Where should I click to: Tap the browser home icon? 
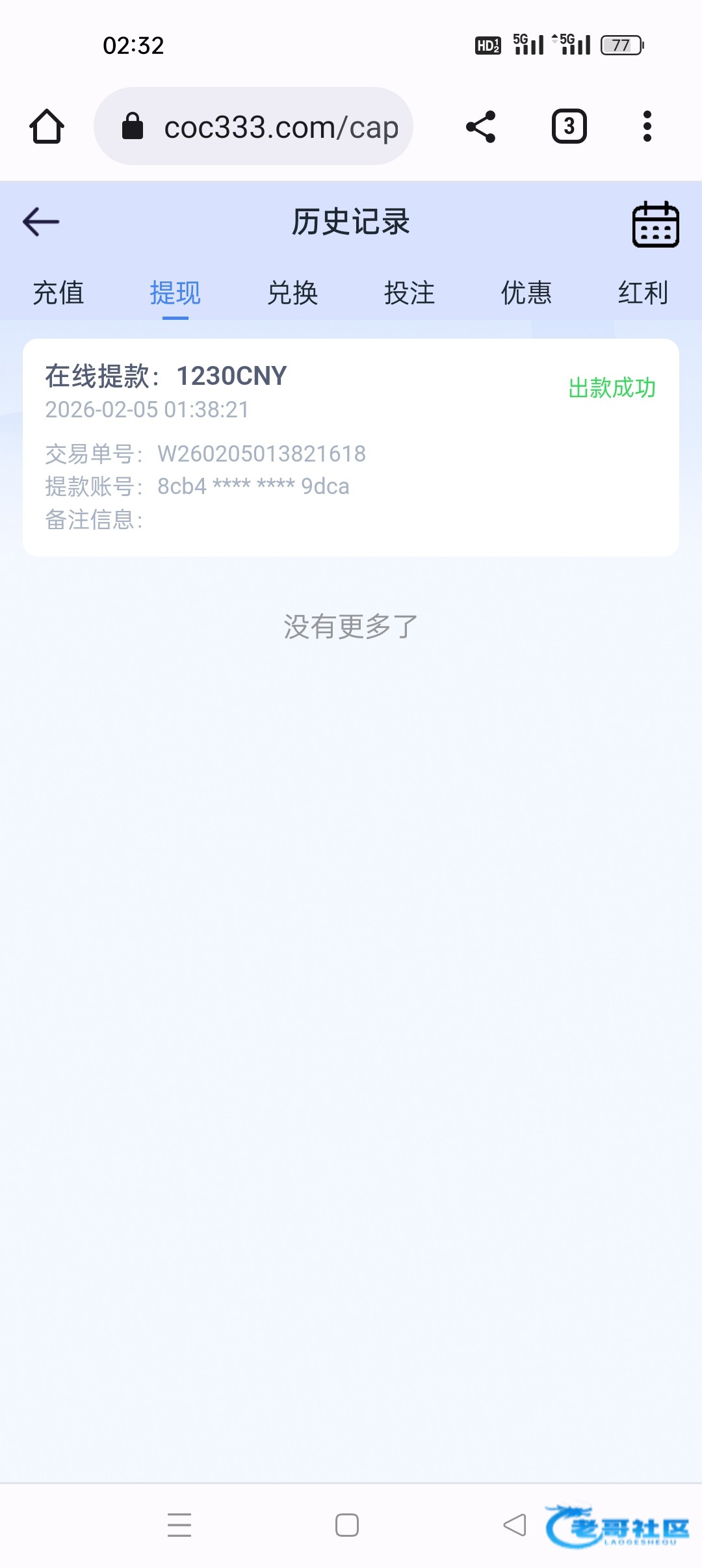47,126
